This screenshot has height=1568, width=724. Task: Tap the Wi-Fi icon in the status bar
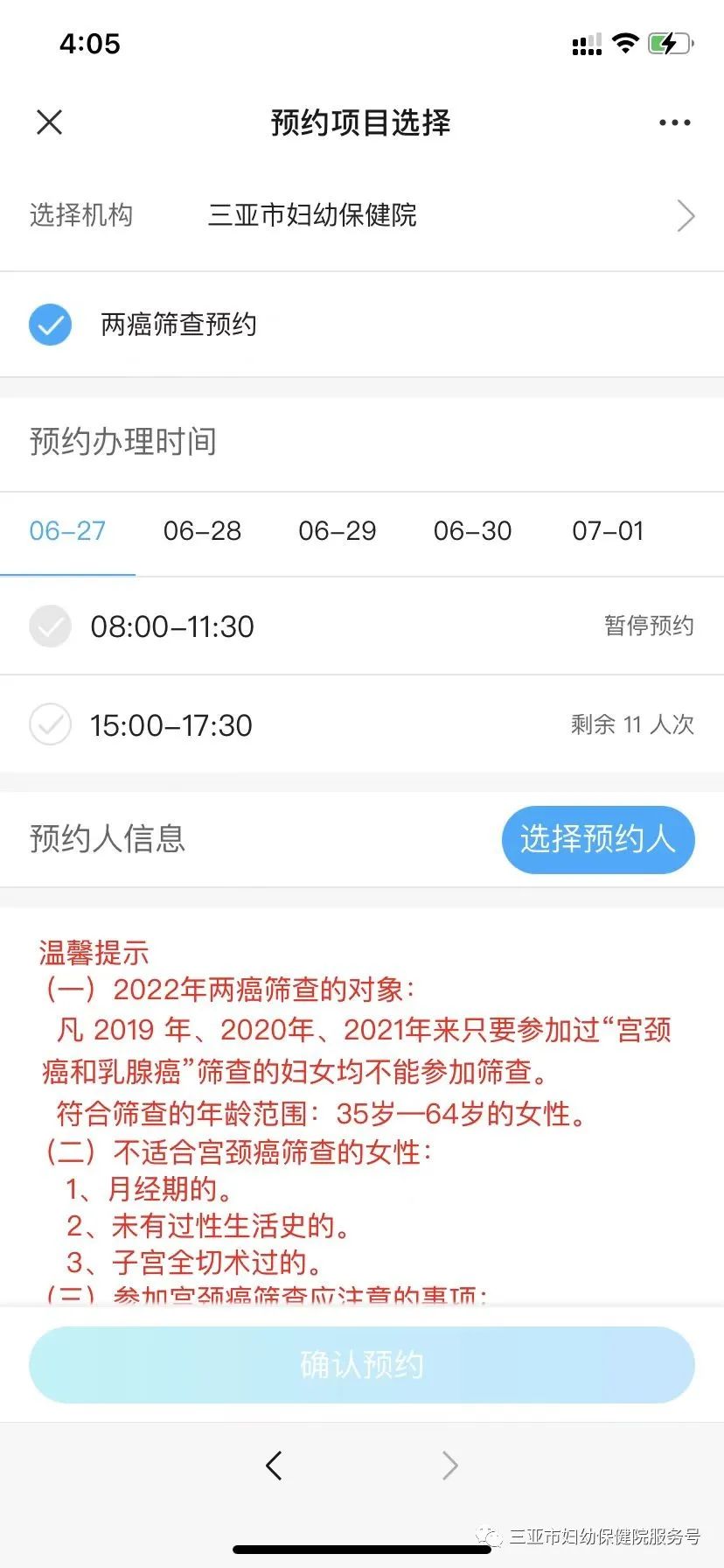pos(626,42)
